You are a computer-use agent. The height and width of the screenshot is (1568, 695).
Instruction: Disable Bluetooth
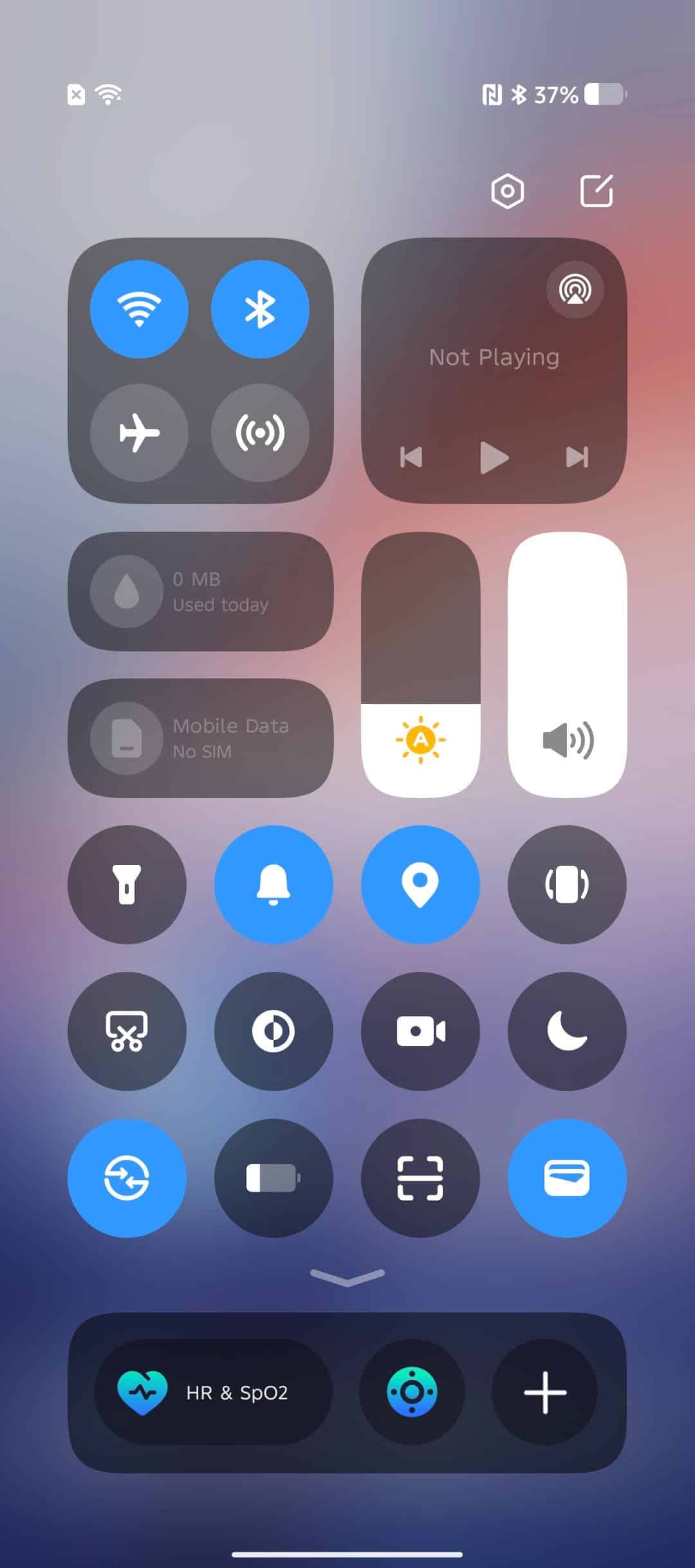260,309
